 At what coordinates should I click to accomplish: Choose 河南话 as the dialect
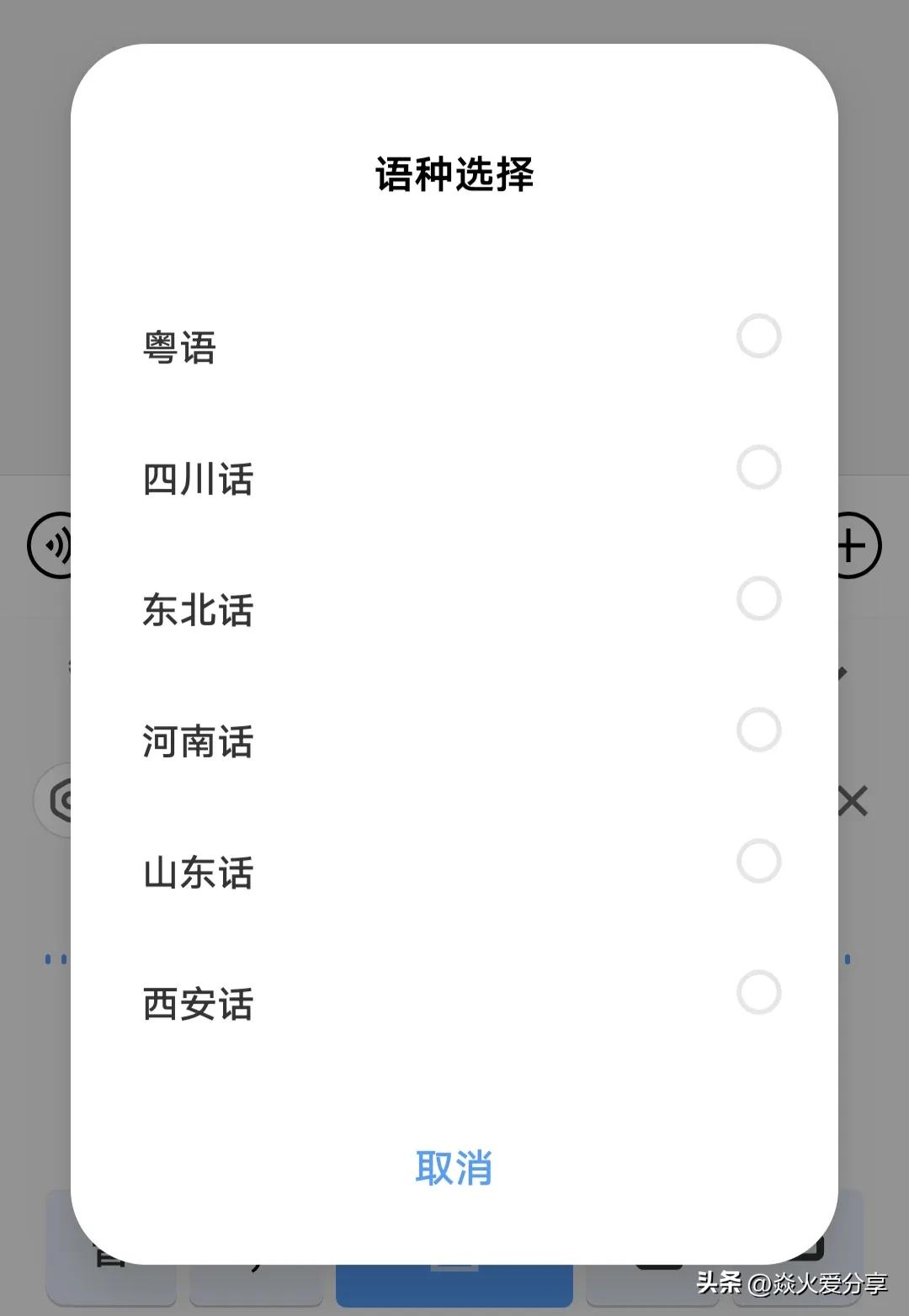point(759,730)
